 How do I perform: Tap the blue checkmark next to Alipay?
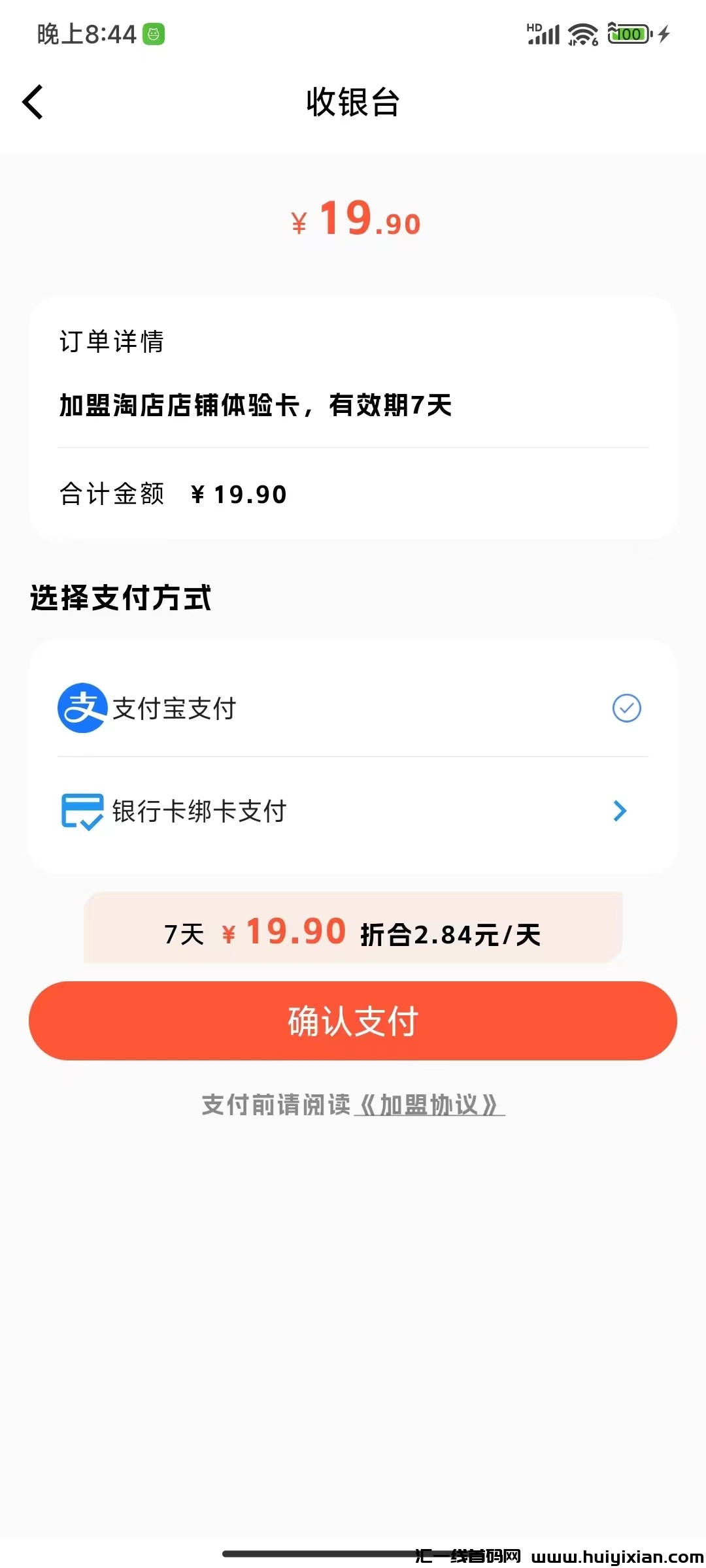(x=626, y=708)
